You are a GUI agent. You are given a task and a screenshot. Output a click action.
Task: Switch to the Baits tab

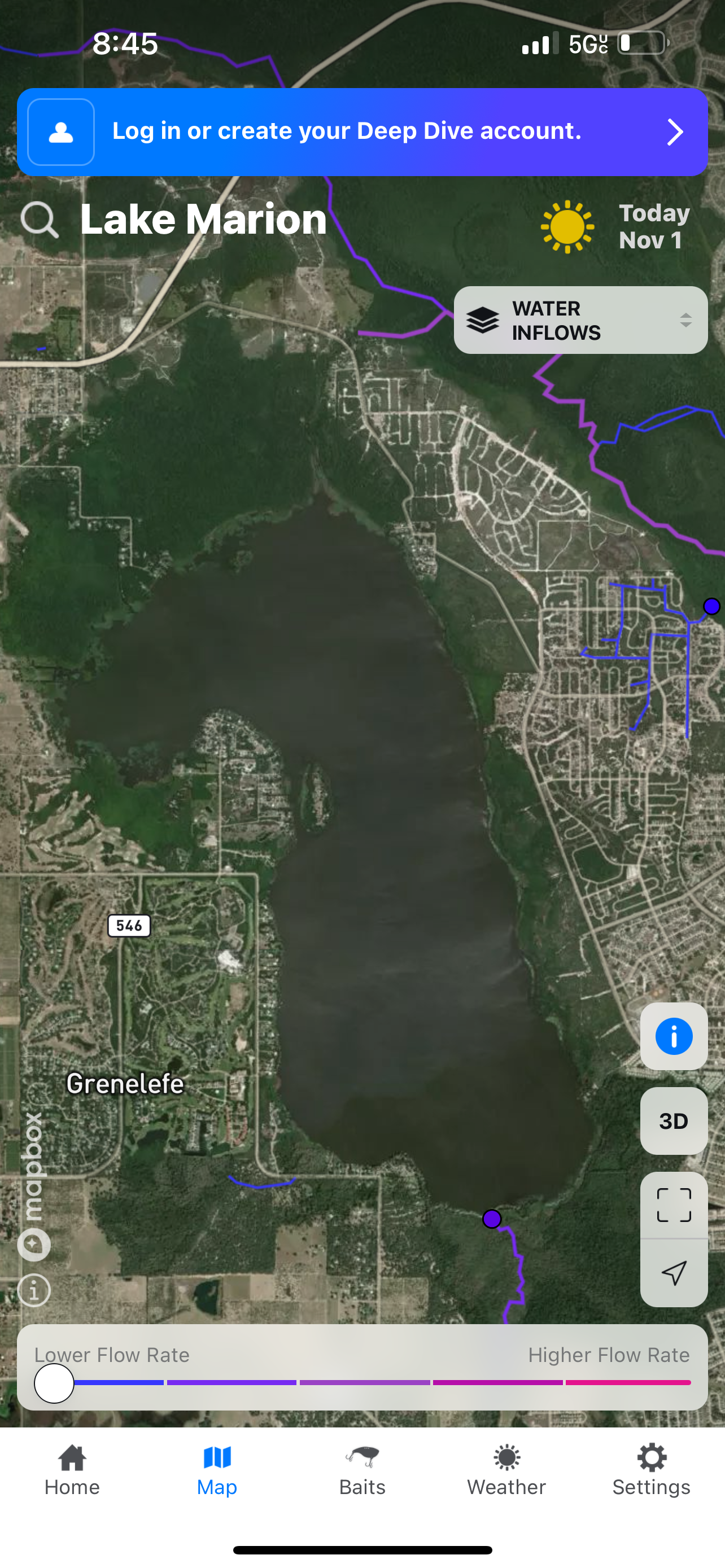[362, 1470]
